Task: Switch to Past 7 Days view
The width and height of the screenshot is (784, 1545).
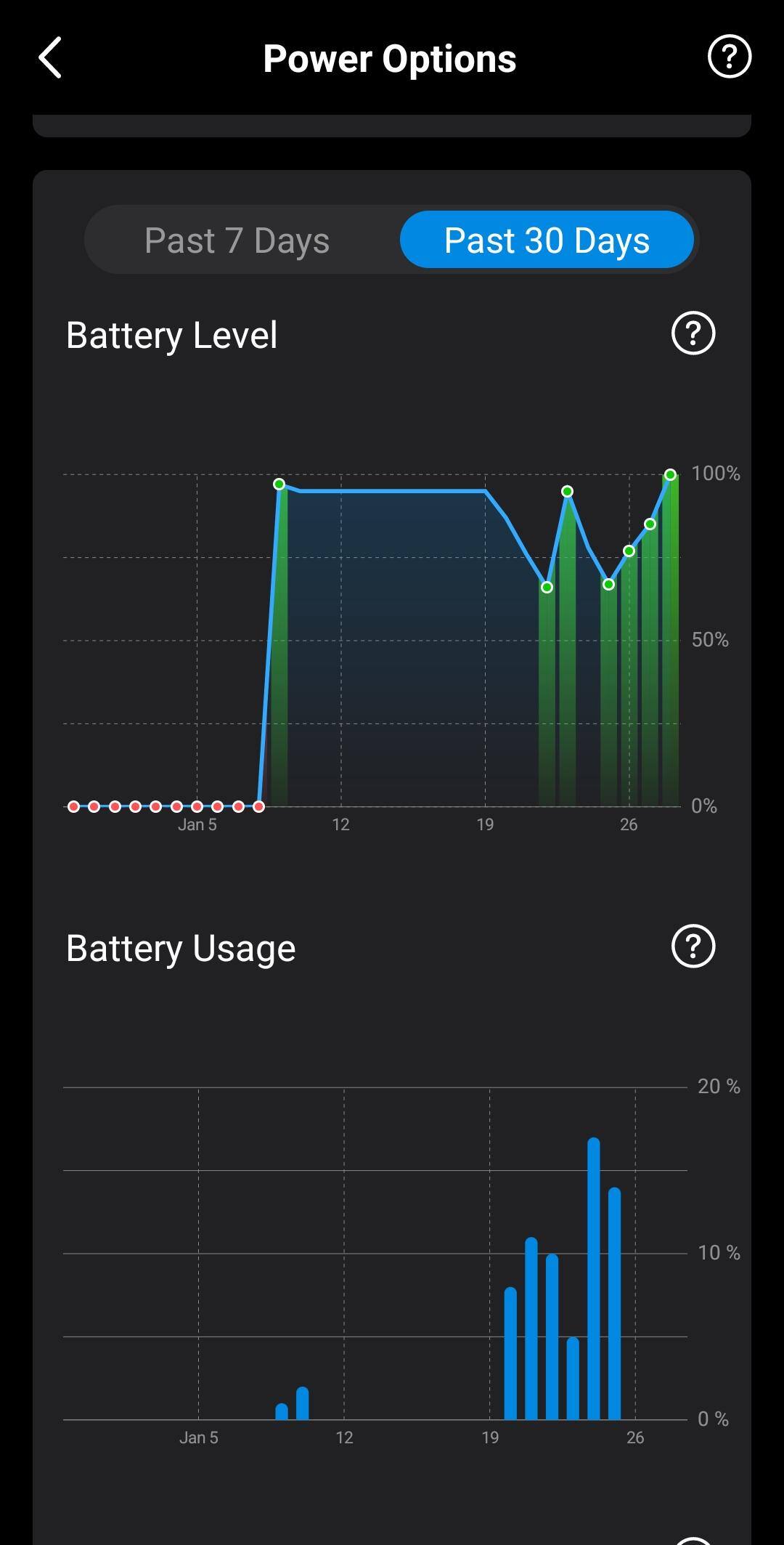Action: 237,240
